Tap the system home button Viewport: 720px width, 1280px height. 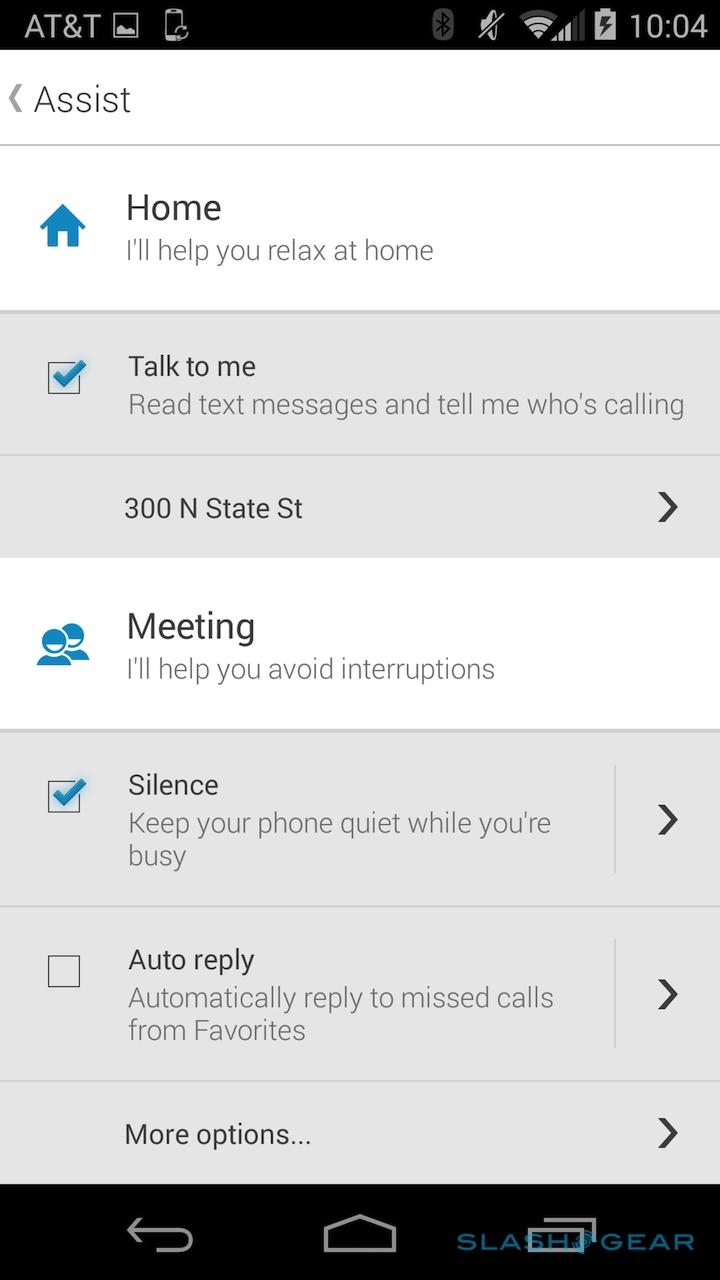click(x=360, y=1235)
